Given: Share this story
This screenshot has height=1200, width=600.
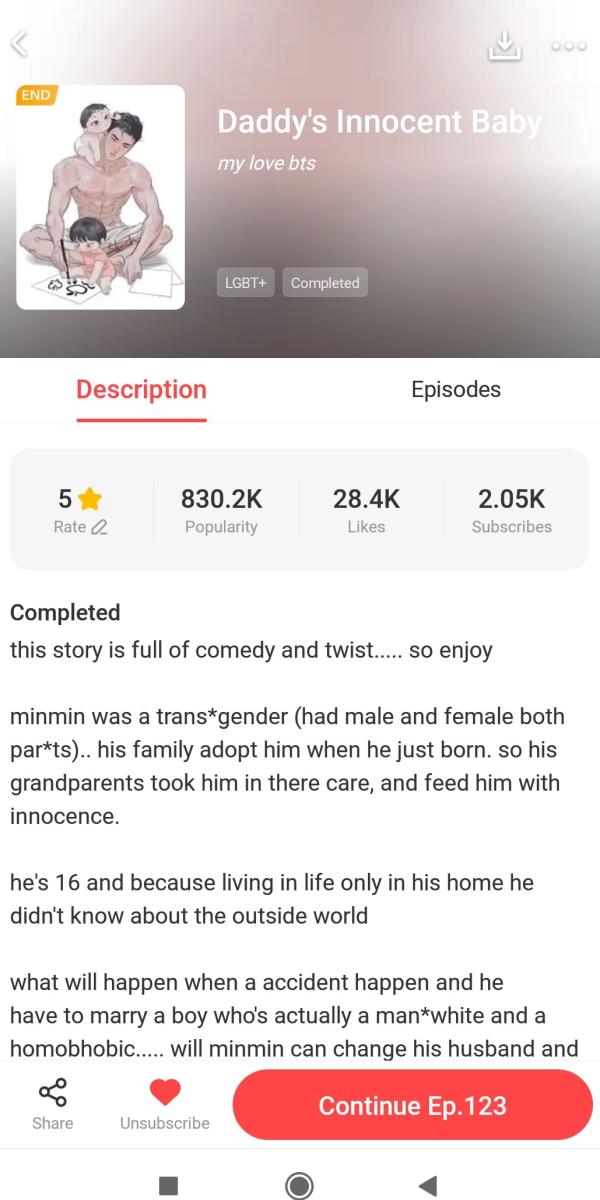Looking at the screenshot, I should tap(52, 1104).
